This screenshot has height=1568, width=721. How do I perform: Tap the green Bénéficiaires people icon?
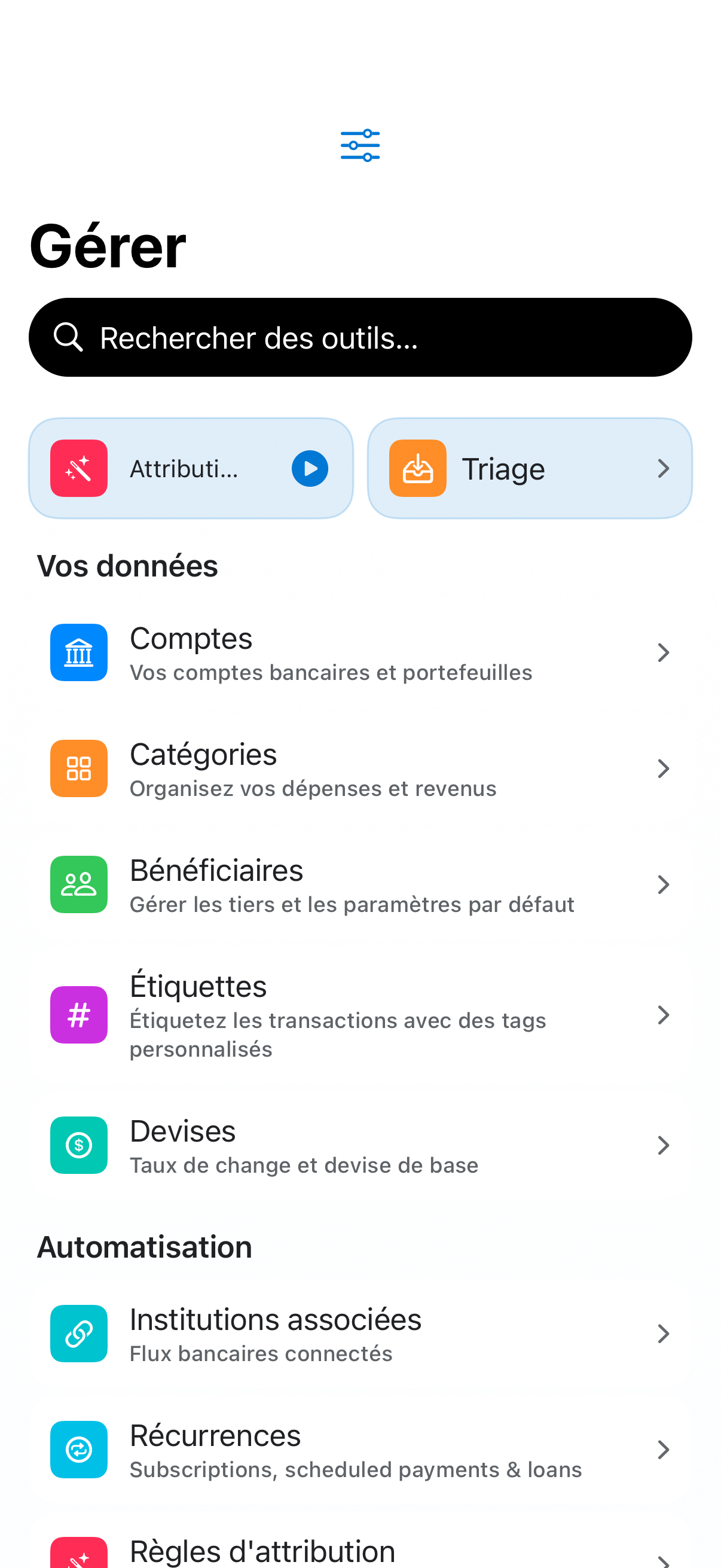pyautogui.click(x=78, y=884)
